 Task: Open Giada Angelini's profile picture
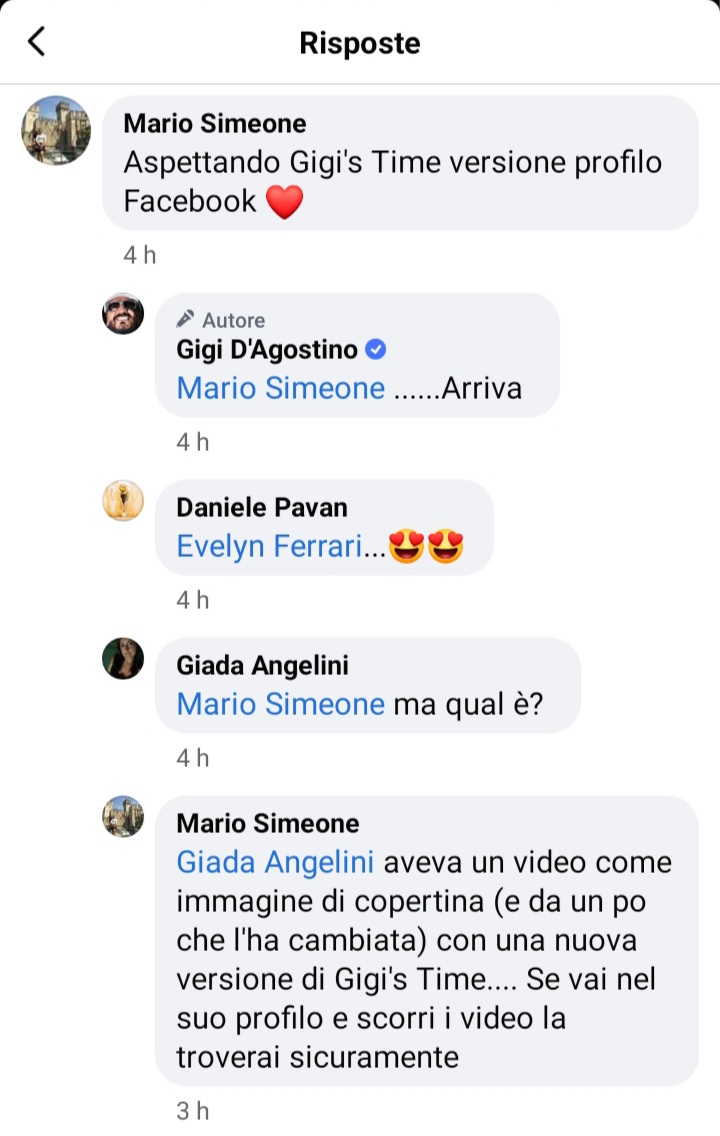pyautogui.click(x=123, y=659)
